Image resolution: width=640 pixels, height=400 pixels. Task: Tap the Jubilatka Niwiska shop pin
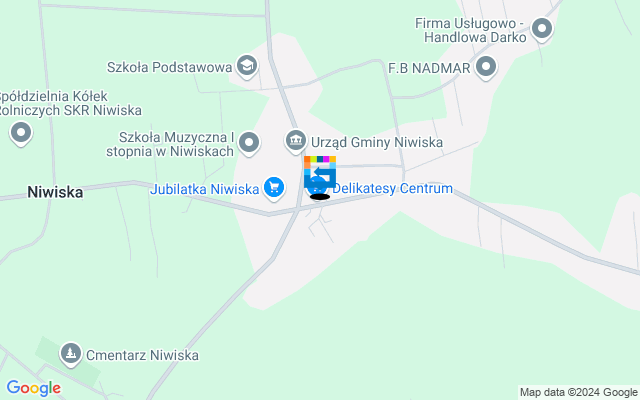click(273, 187)
